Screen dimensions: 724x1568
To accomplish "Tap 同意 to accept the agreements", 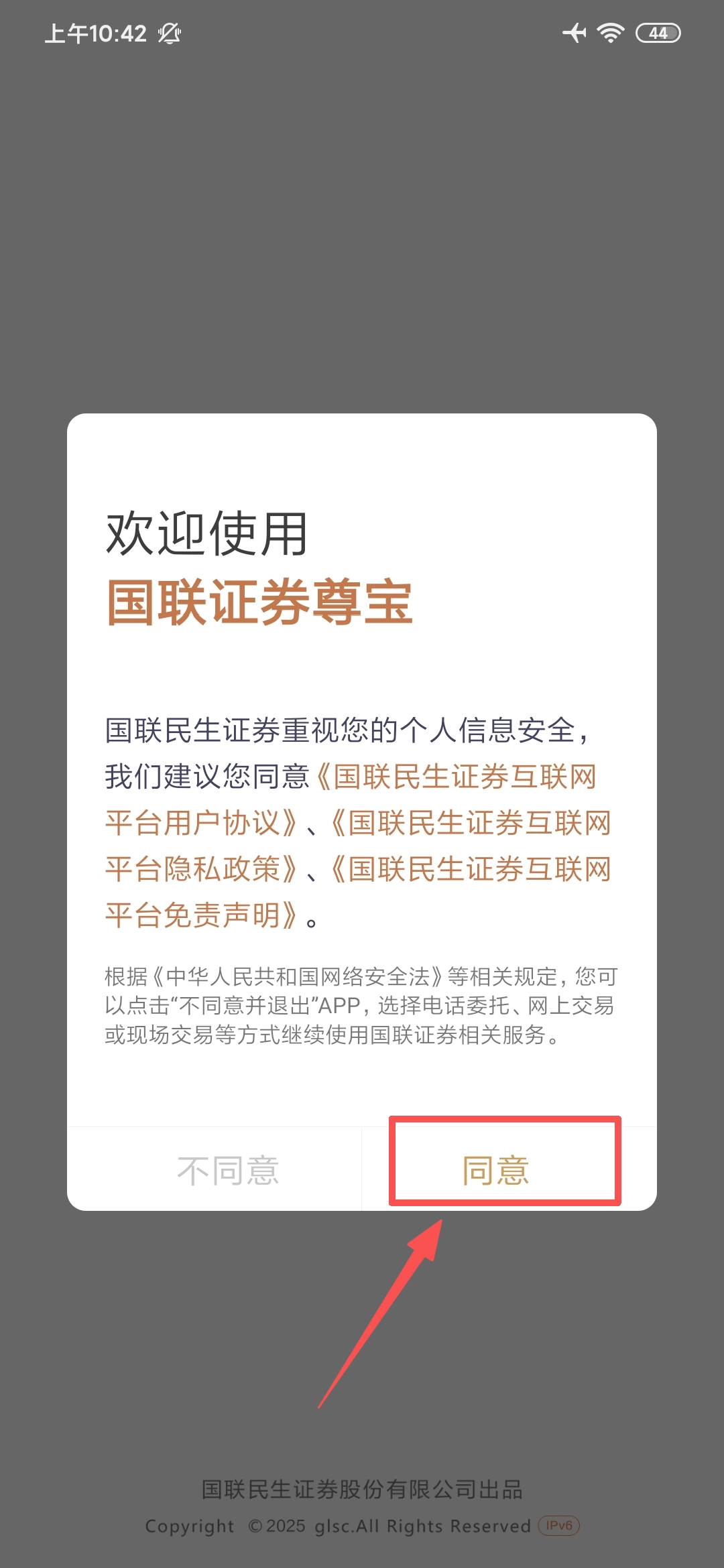I will point(496,1169).
